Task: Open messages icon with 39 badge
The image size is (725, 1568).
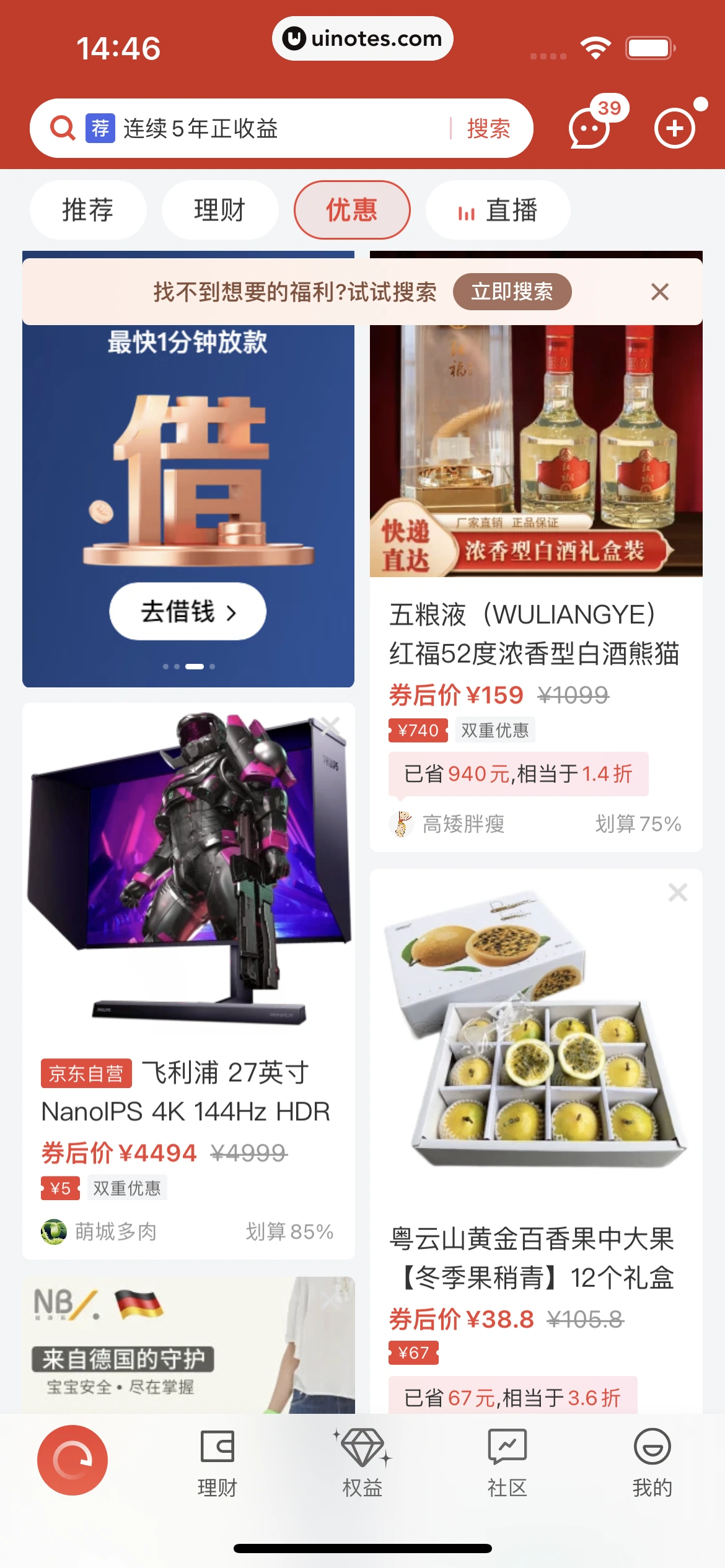Action: point(590,128)
